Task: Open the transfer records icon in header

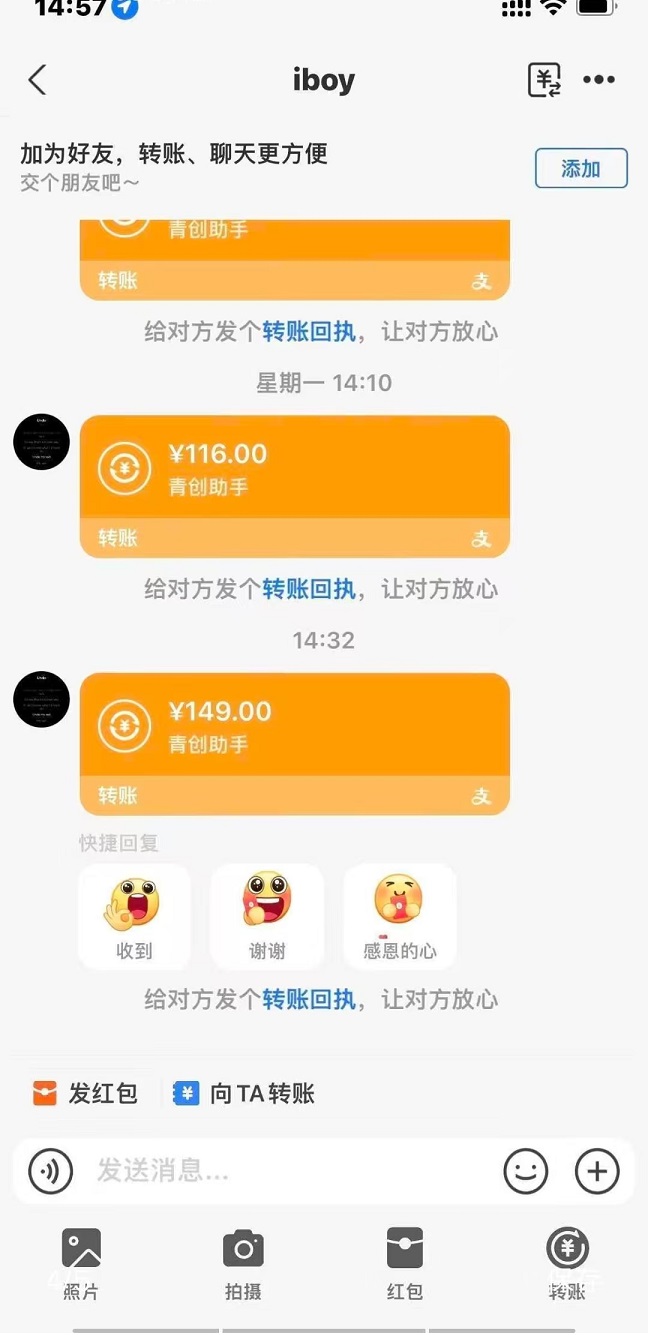Action: pyautogui.click(x=544, y=80)
